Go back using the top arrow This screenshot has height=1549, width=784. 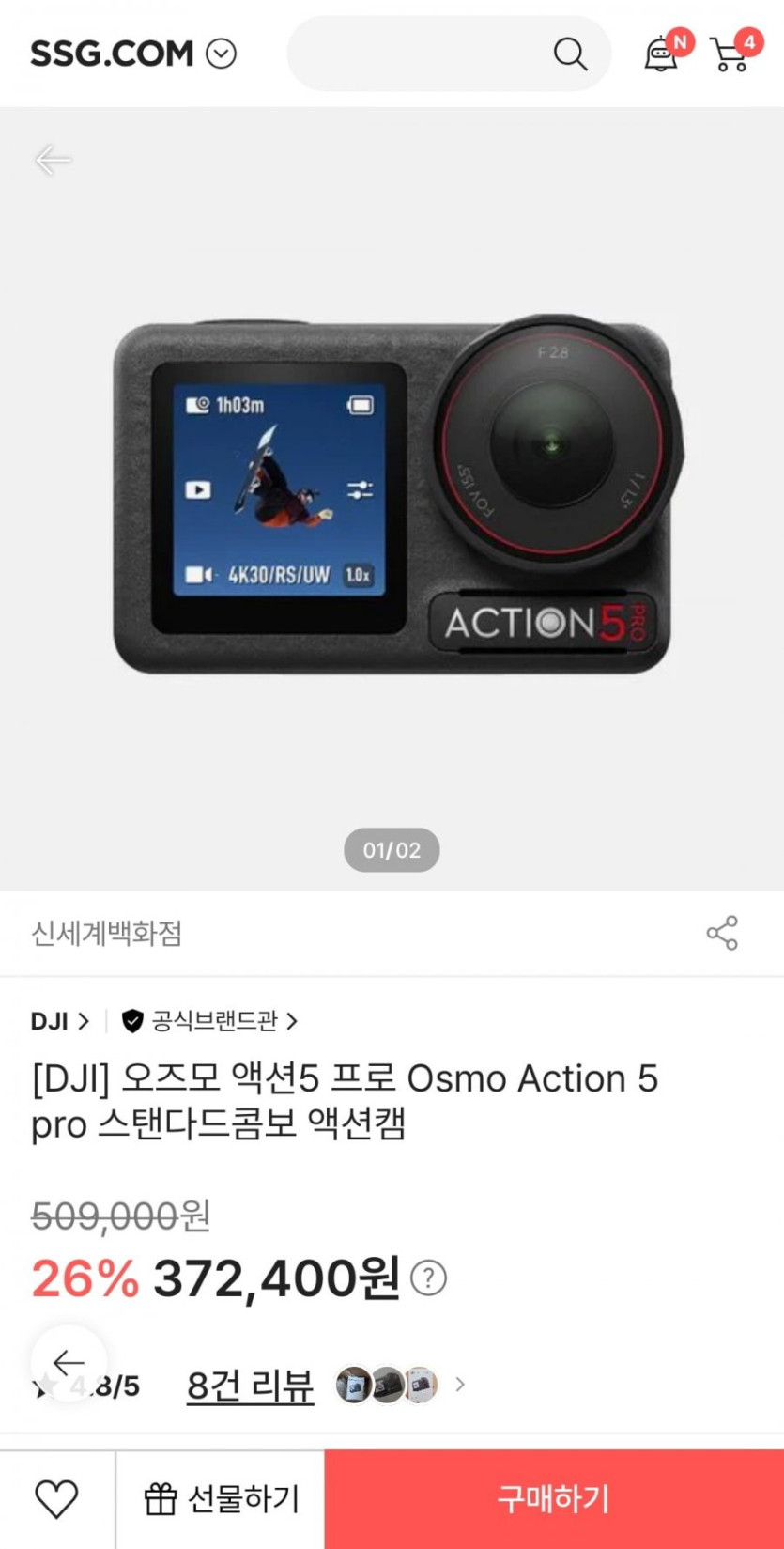coord(53,160)
